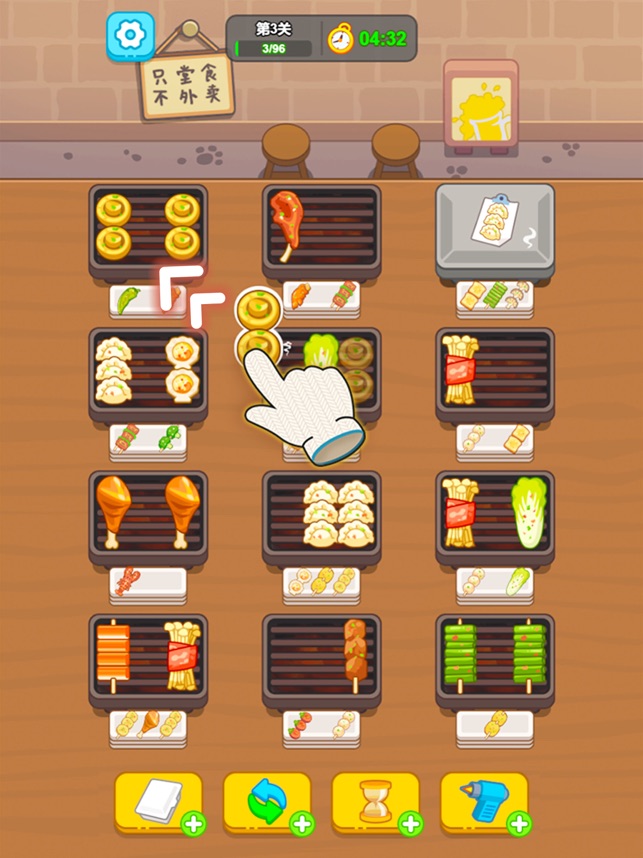This screenshot has width=643, height=858.
Task: Tap the grill with two drumsticks
Action: pyautogui.click(x=148, y=512)
